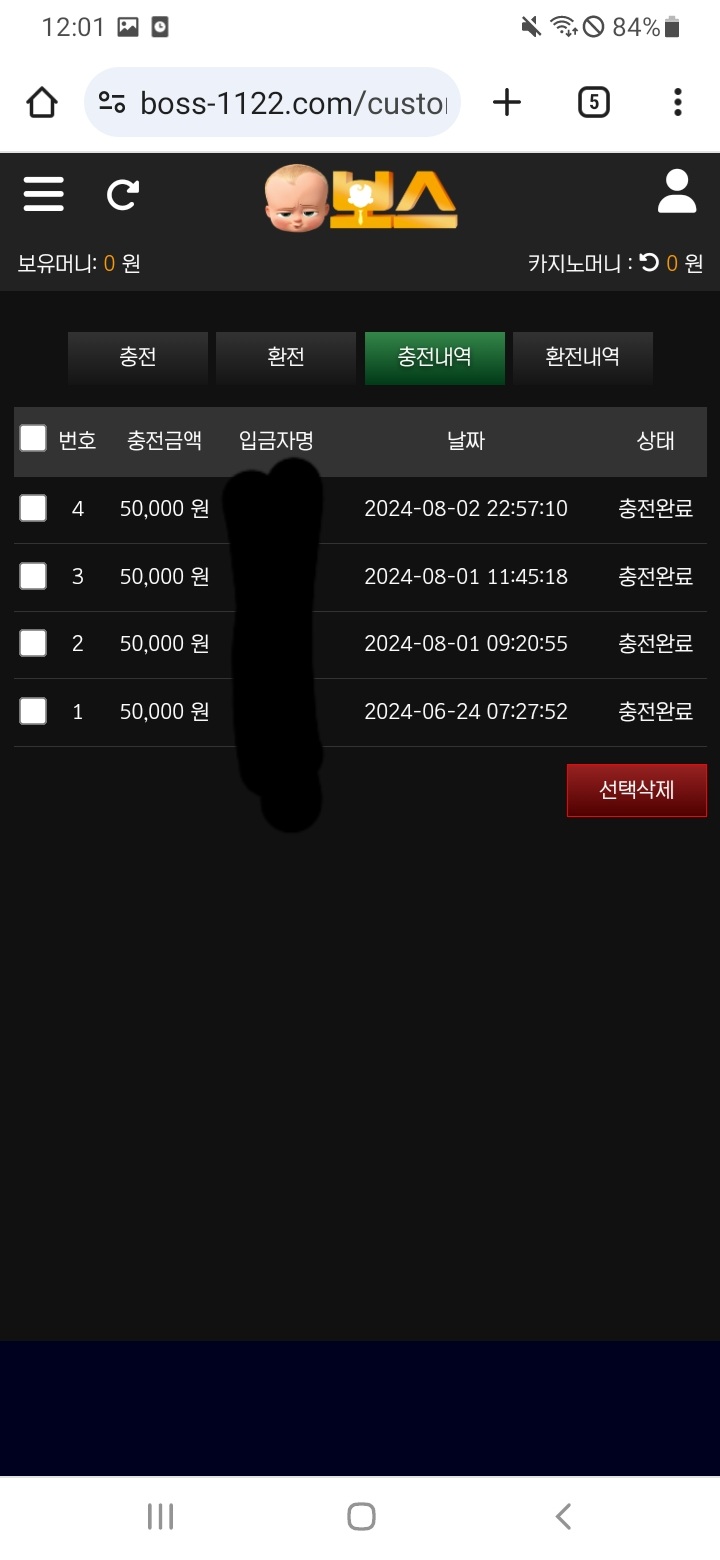Screen dimensions: 720x1560
Task: Open the browser overflow menu
Action: click(x=678, y=102)
